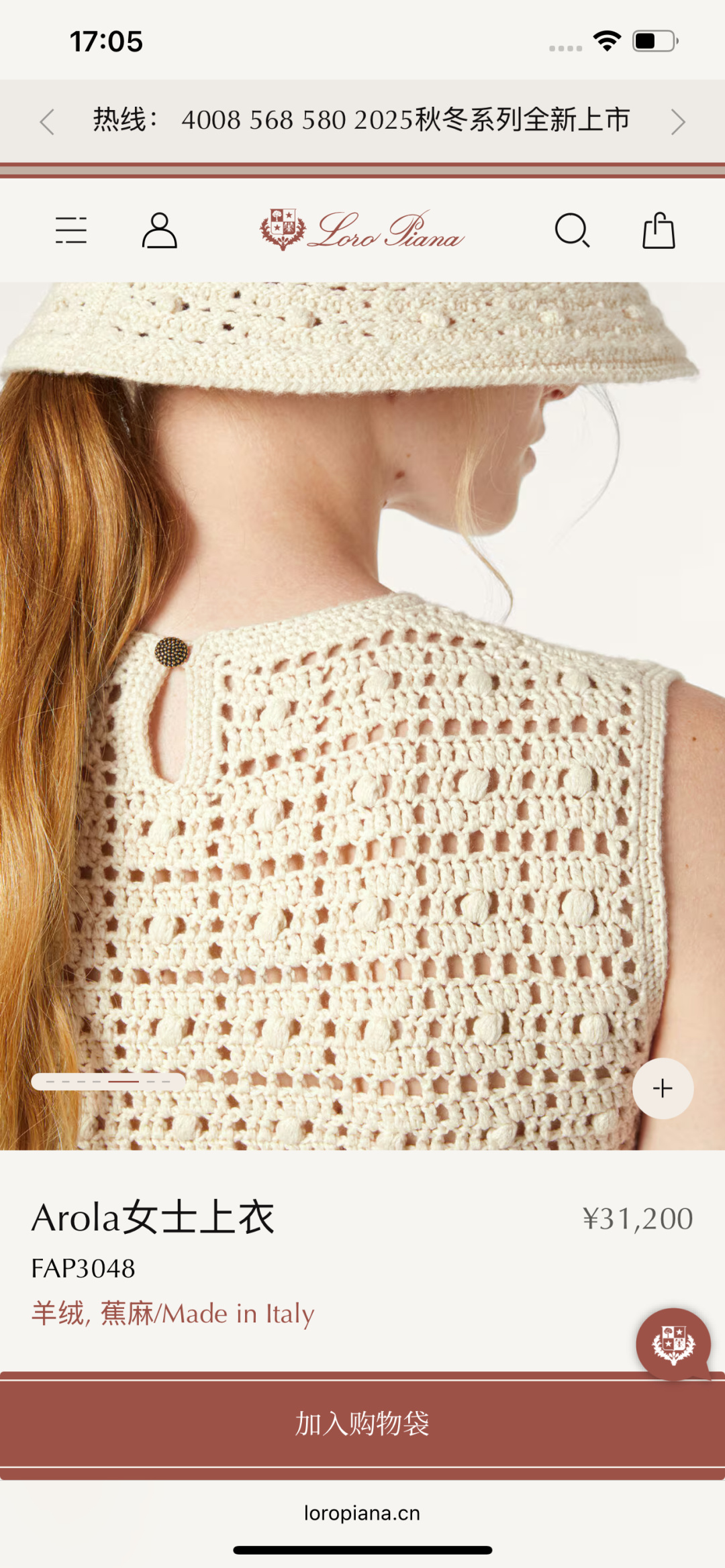Show next announcement with right arrow
This screenshot has width=725, height=1568.
[678, 121]
